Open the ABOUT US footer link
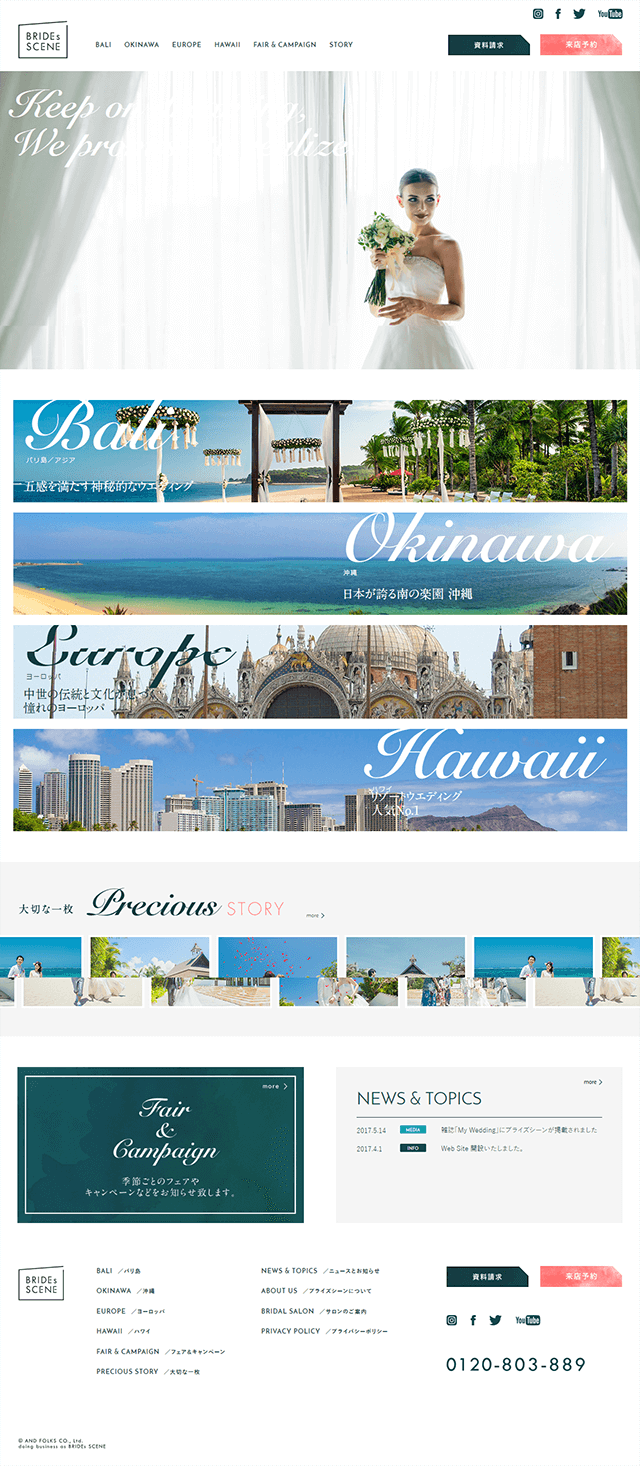The width and height of the screenshot is (640, 1466). (x=279, y=1291)
